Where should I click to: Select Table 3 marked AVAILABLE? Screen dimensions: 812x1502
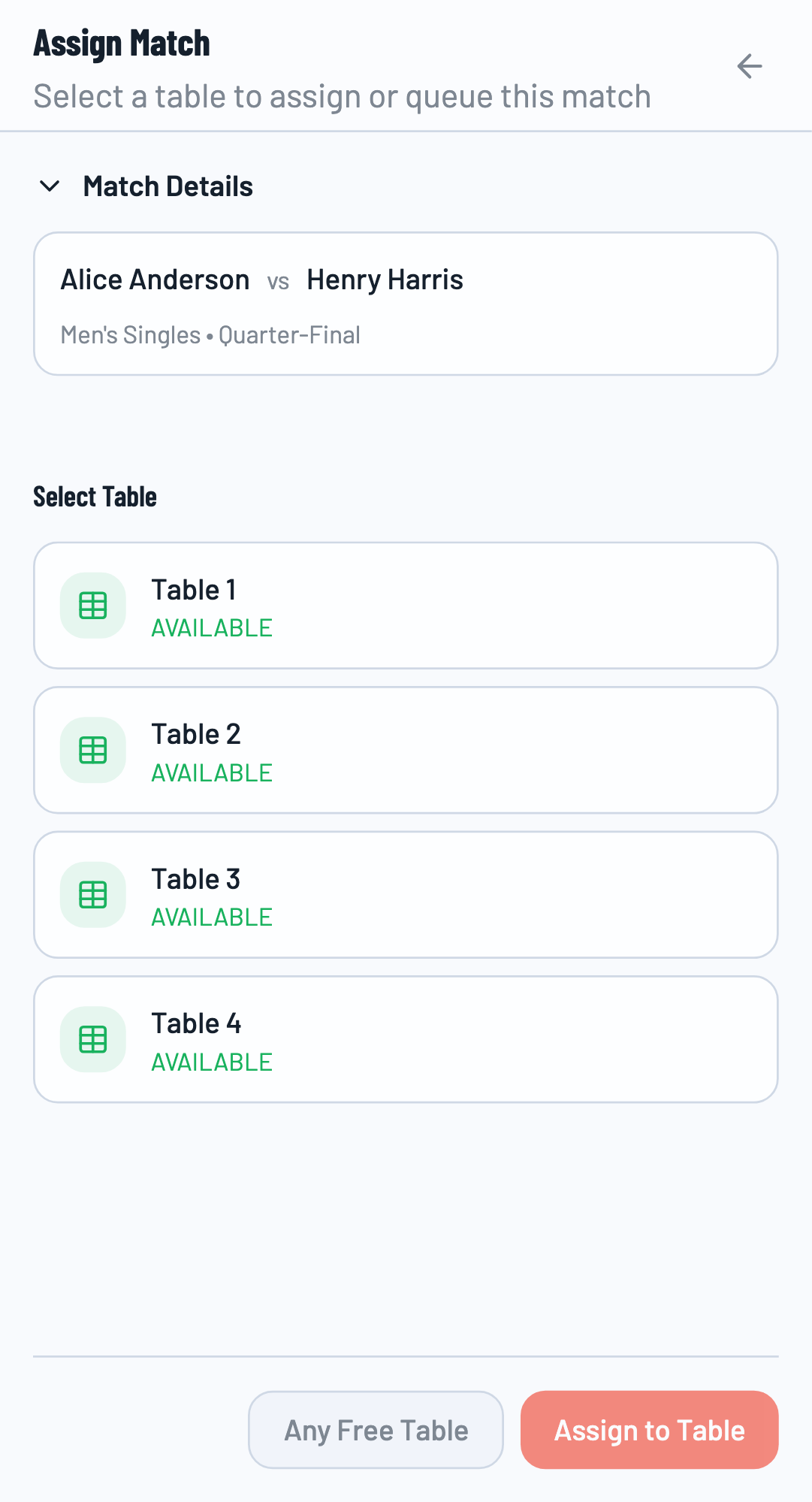(406, 894)
